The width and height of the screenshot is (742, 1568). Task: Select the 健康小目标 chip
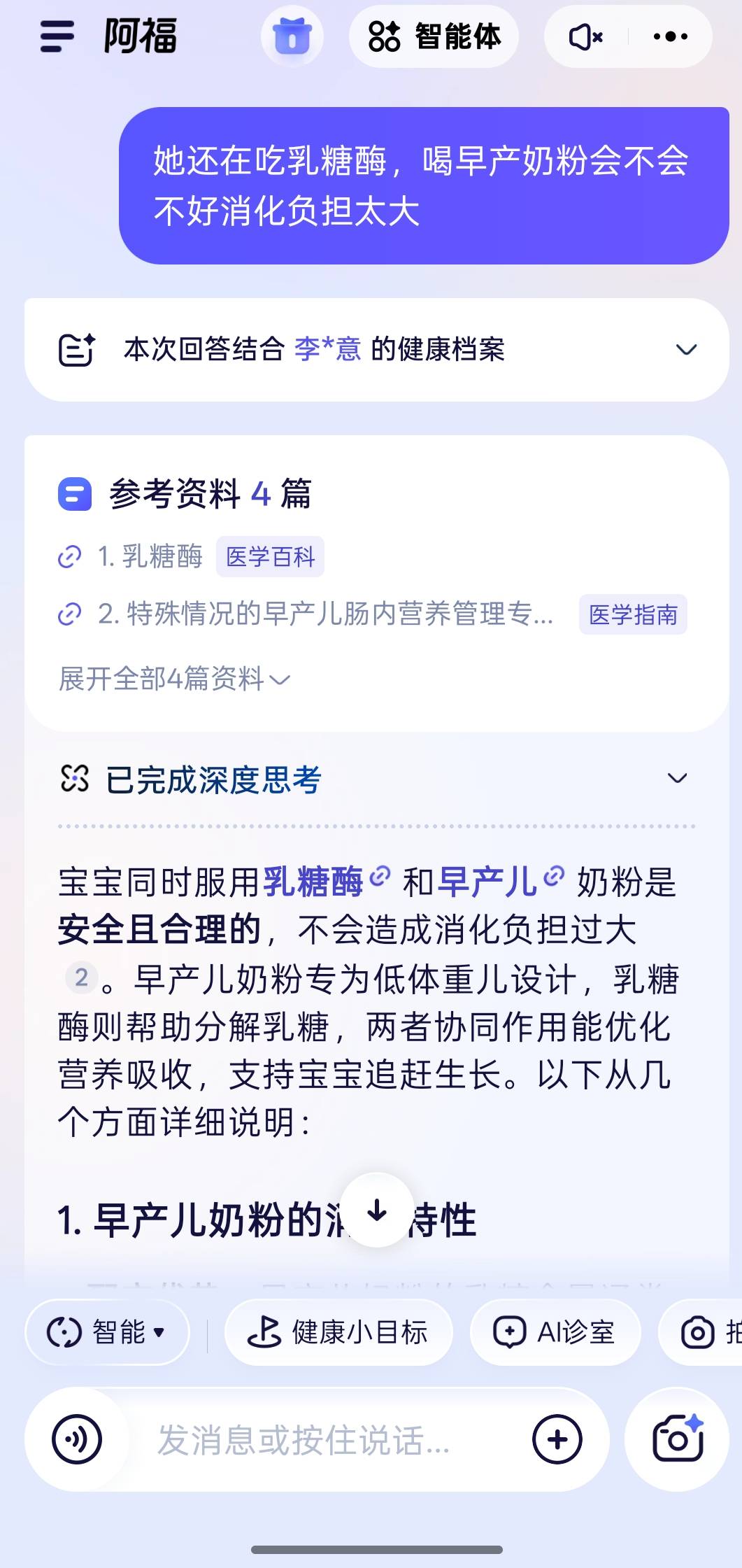pyautogui.click(x=338, y=1332)
